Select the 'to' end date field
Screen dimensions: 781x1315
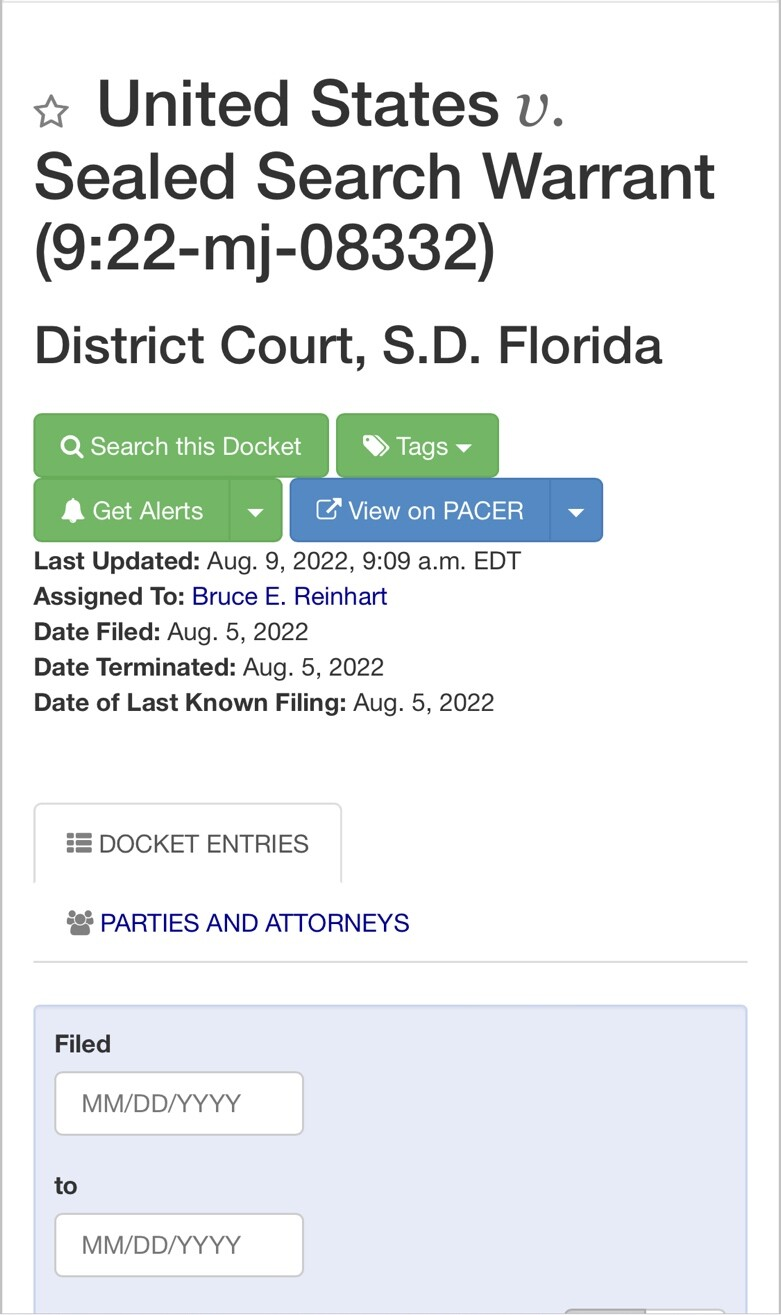(179, 1245)
